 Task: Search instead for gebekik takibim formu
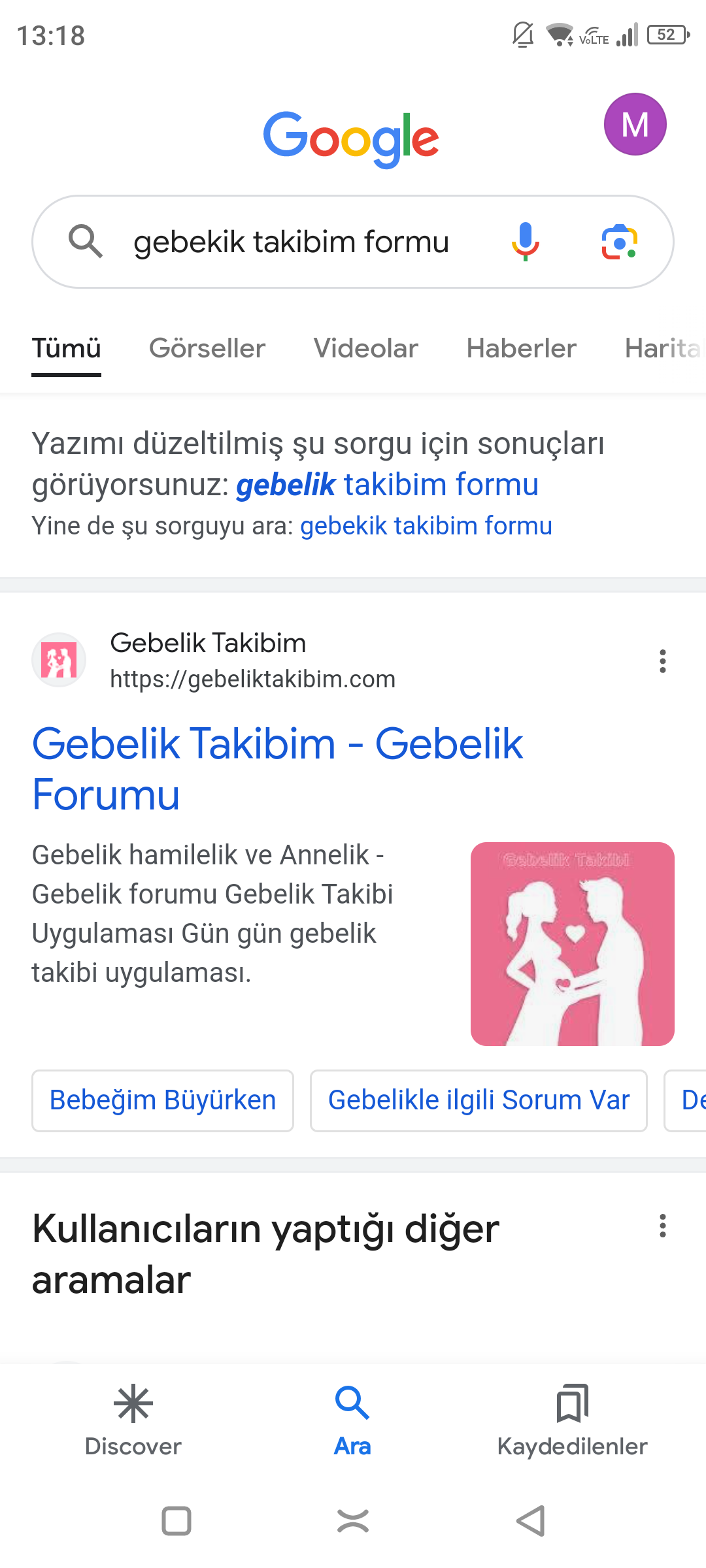426,526
